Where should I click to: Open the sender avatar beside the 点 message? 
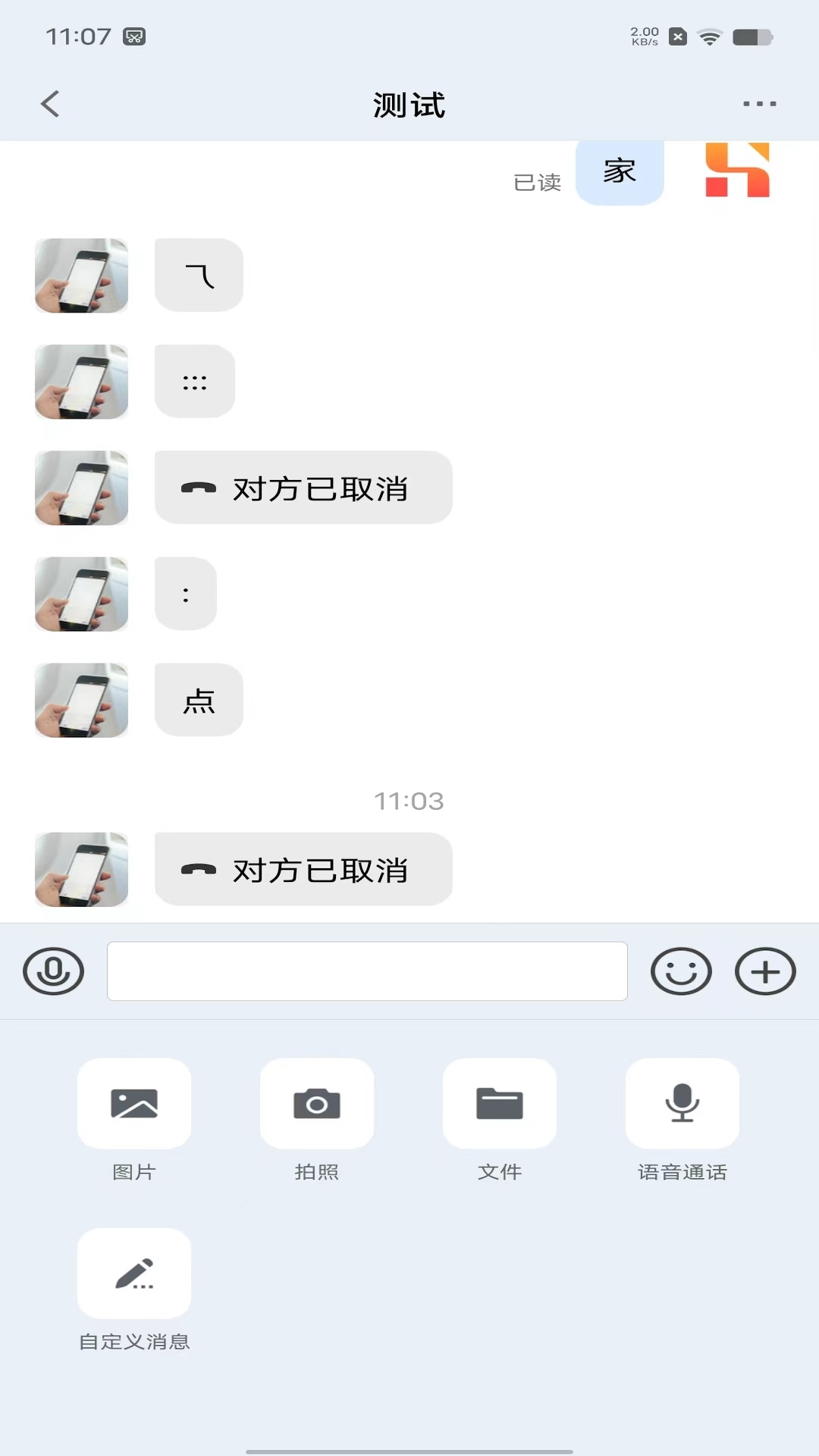(82, 700)
